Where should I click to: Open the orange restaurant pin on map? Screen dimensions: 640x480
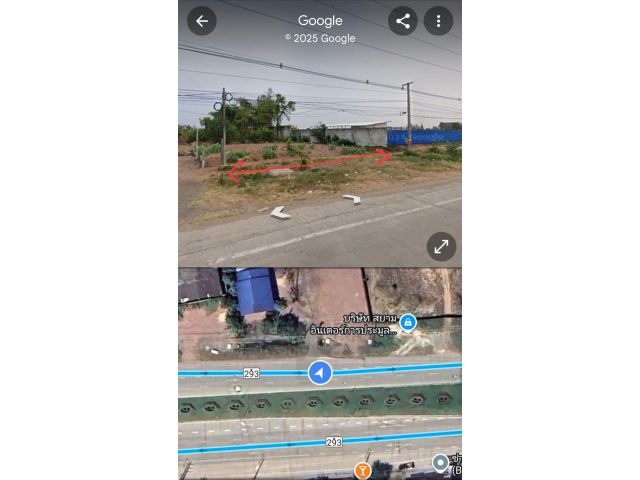[362, 470]
